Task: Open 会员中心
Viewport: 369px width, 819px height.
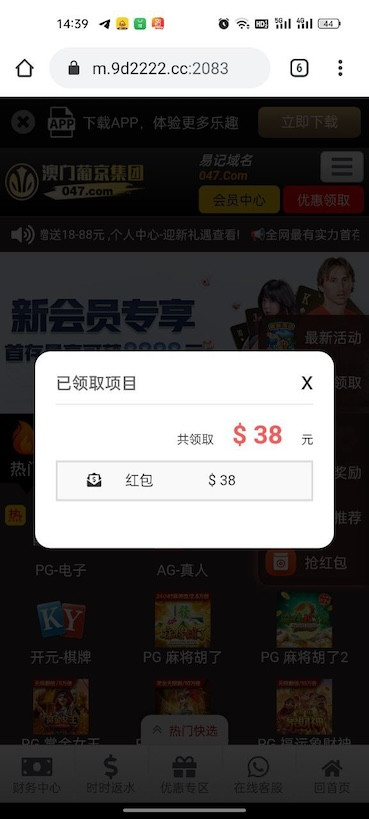Action: tap(239, 200)
